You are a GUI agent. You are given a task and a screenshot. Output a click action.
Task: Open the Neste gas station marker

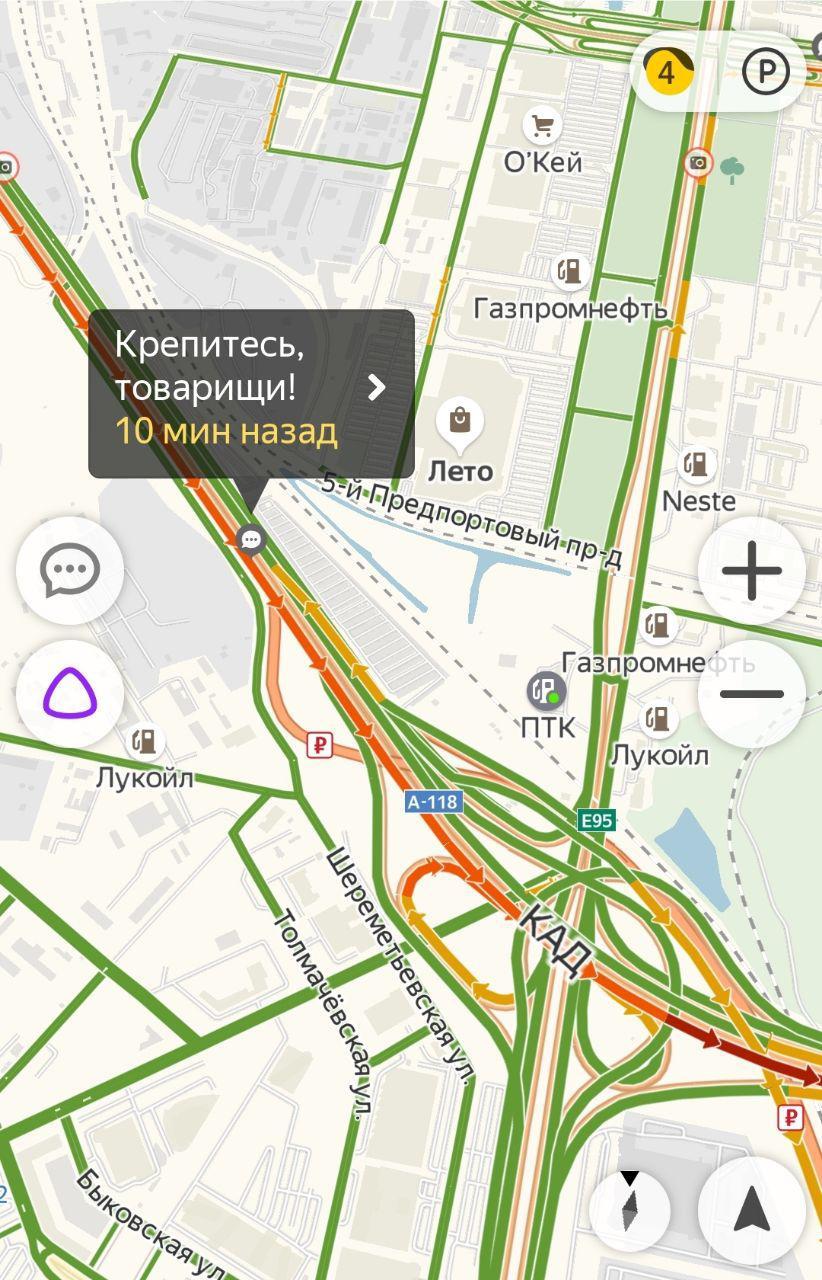(697, 464)
